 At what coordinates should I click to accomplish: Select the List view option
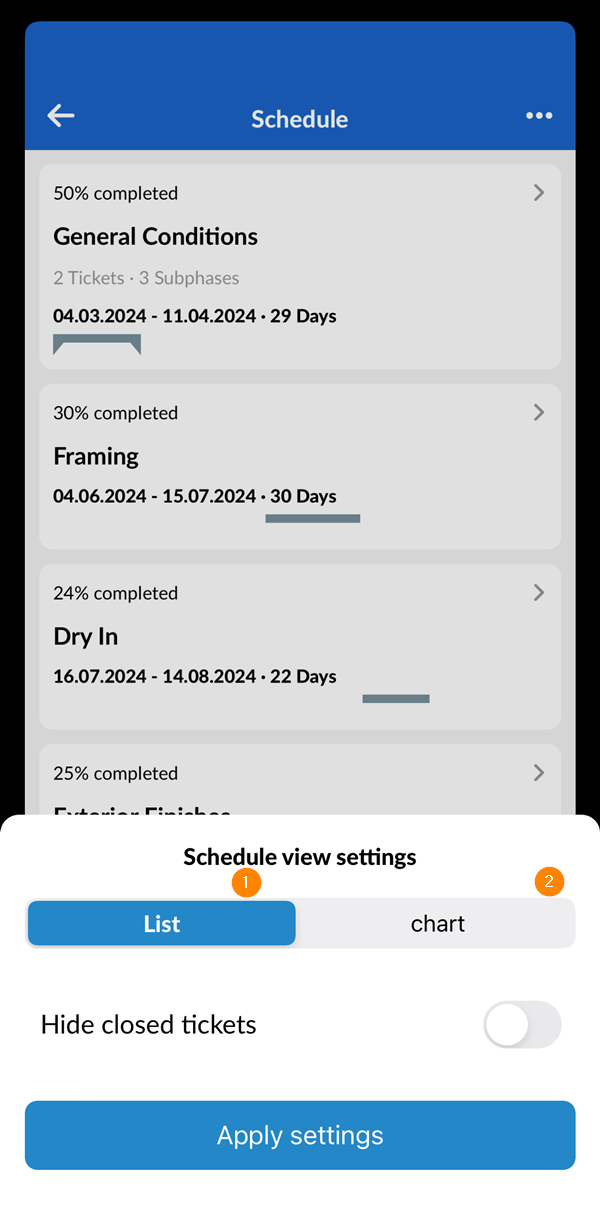click(162, 923)
